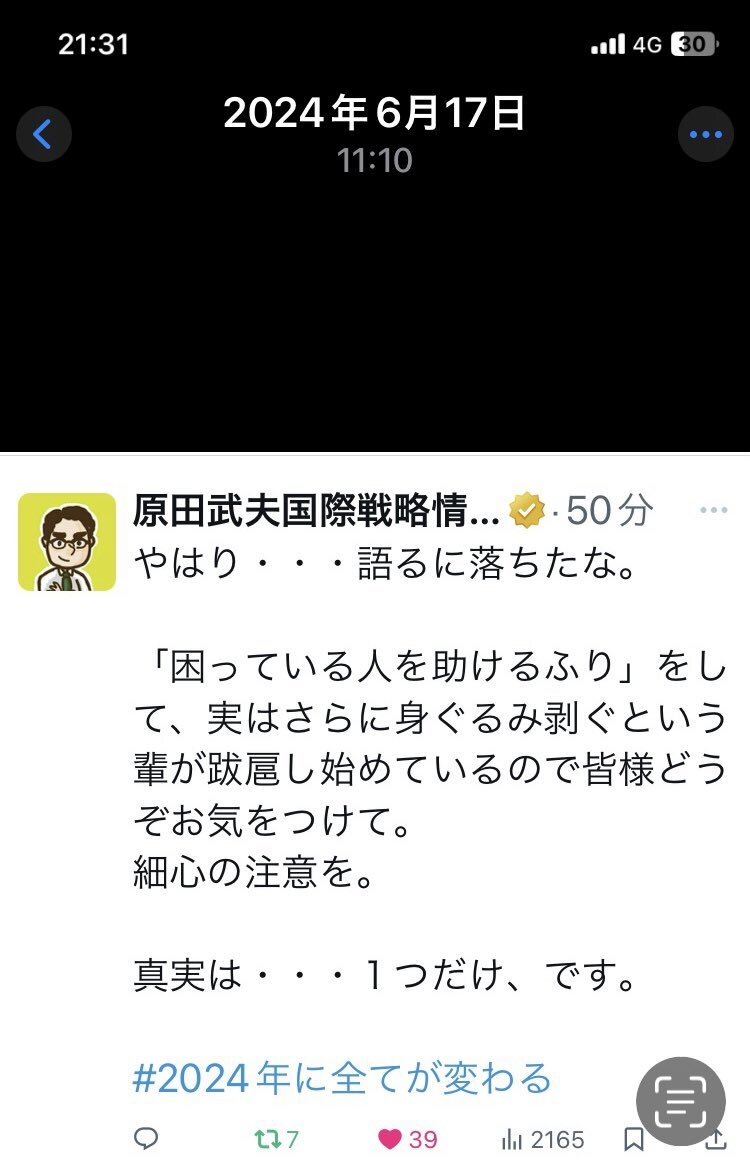Open the more options menu
The height and width of the screenshot is (1163, 750).
[706, 134]
